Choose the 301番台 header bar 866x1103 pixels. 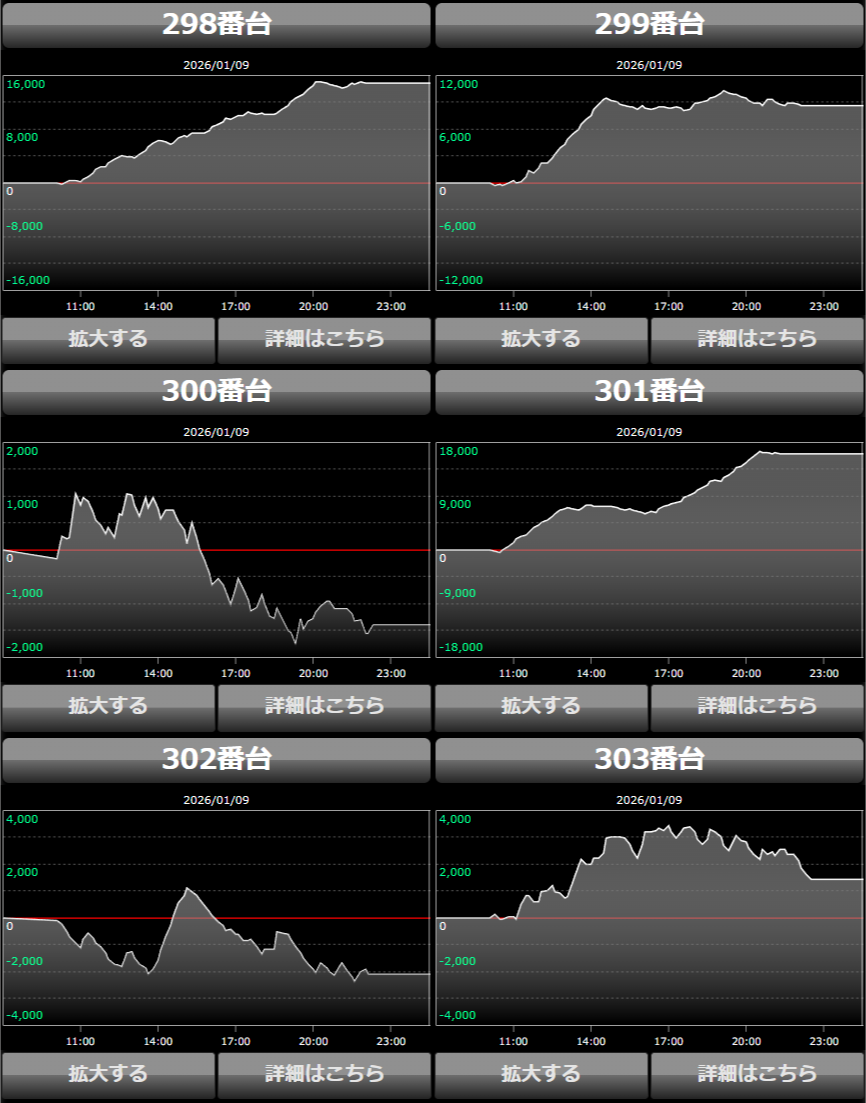coord(649,392)
